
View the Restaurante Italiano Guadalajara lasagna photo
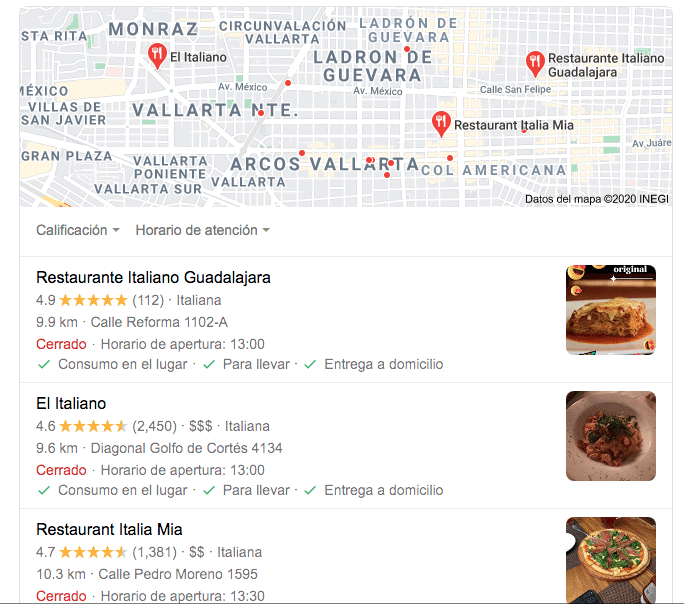pos(610,309)
